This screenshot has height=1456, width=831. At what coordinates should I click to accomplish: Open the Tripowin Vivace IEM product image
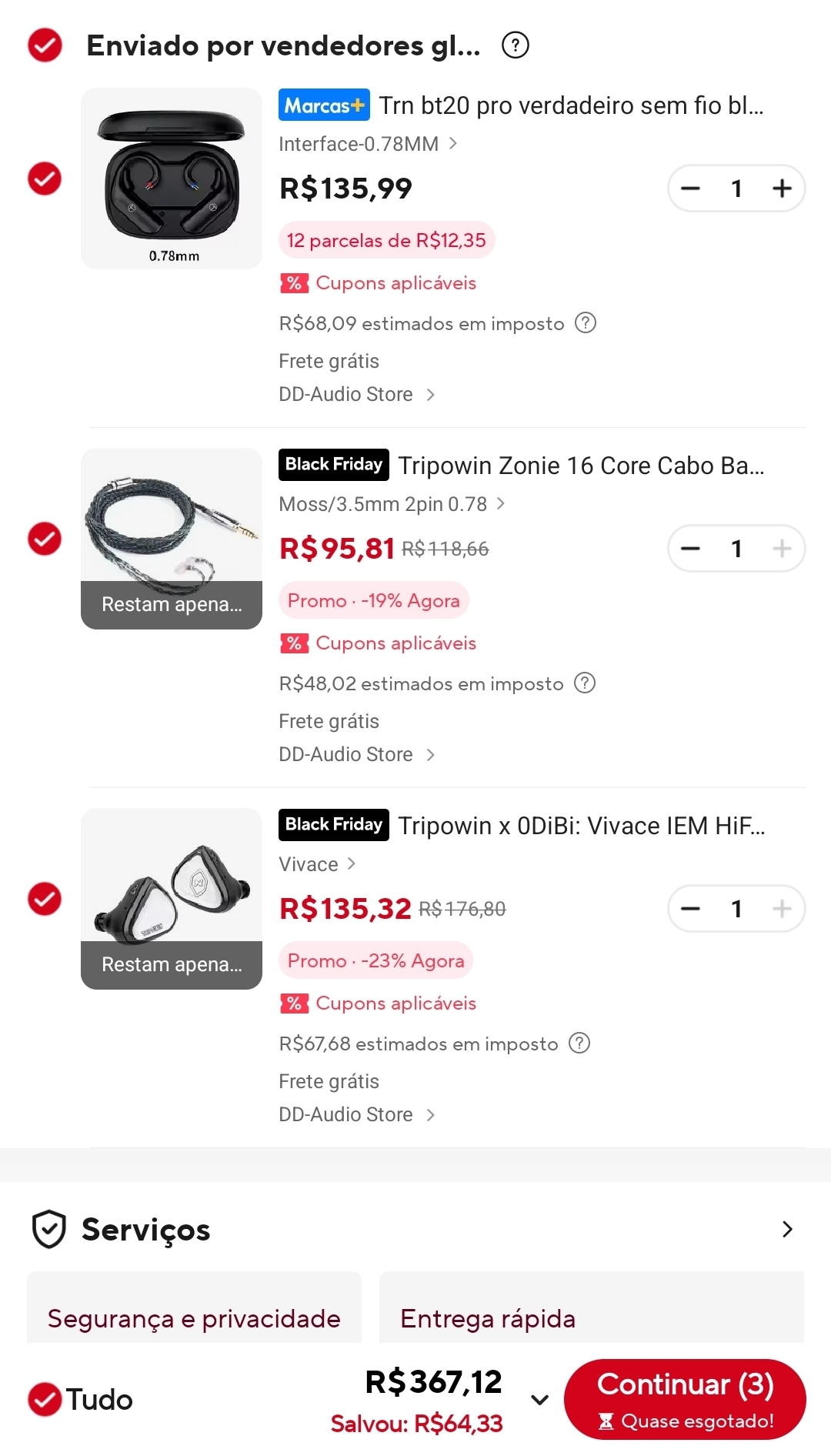(x=172, y=899)
